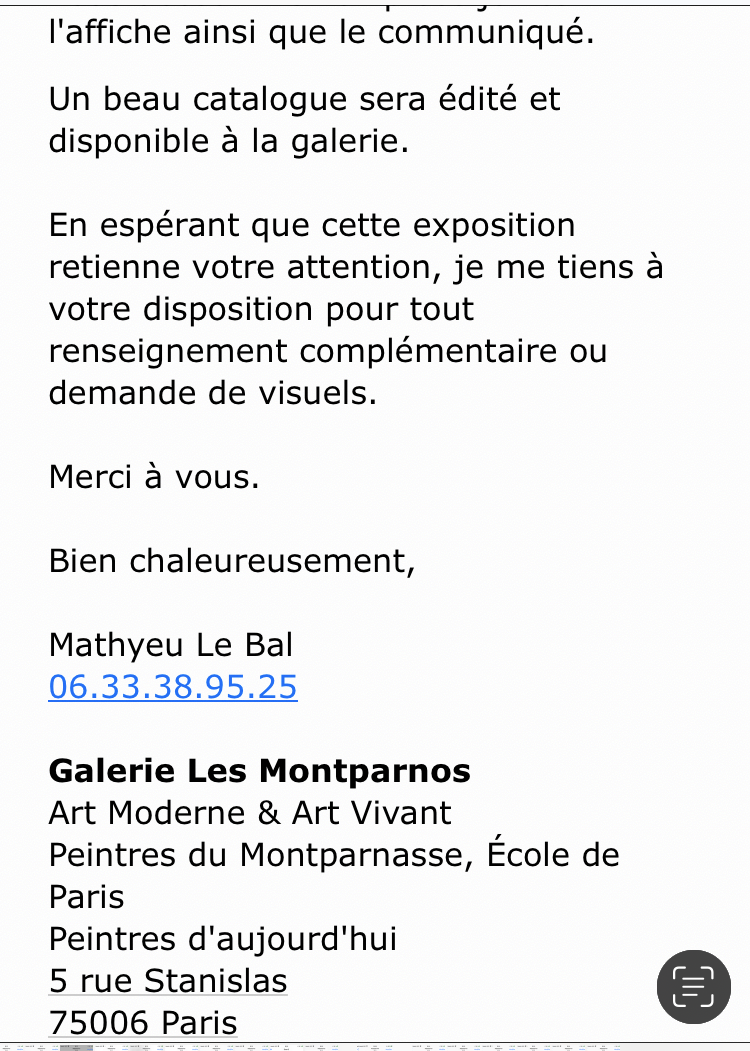Tap the live text scan button
Viewport: 750px width, 1051px height.
(693, 986)
